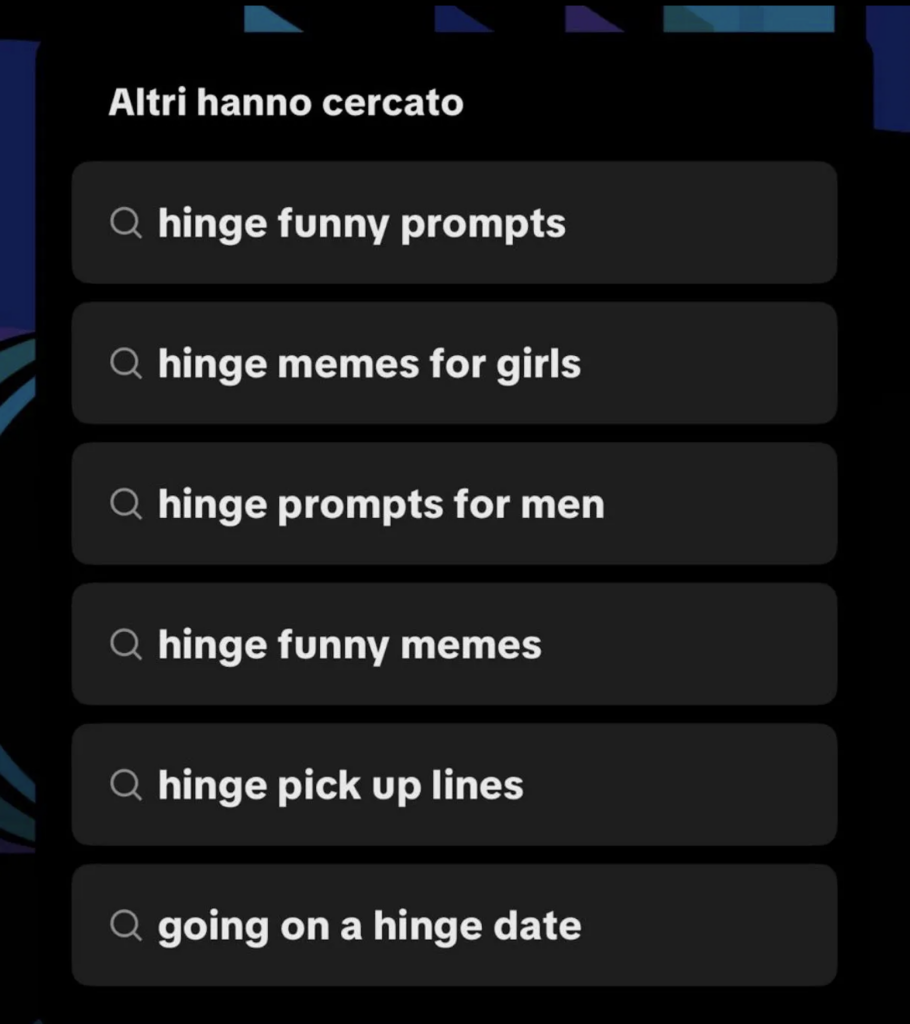Look up hinge pick up lines

coord(453,785)
